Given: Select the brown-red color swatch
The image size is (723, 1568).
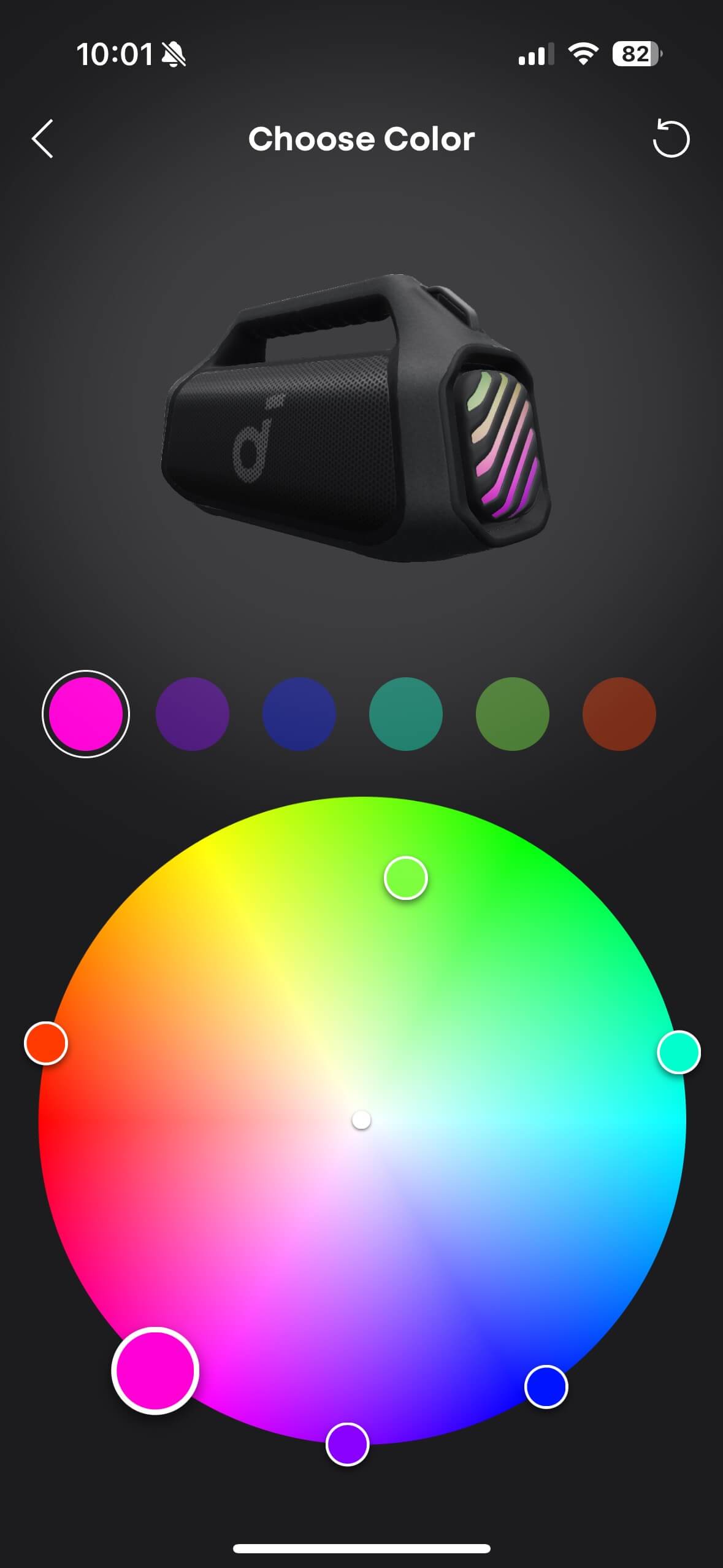Looking at the screenshot, I should click(x=619, y=714).
